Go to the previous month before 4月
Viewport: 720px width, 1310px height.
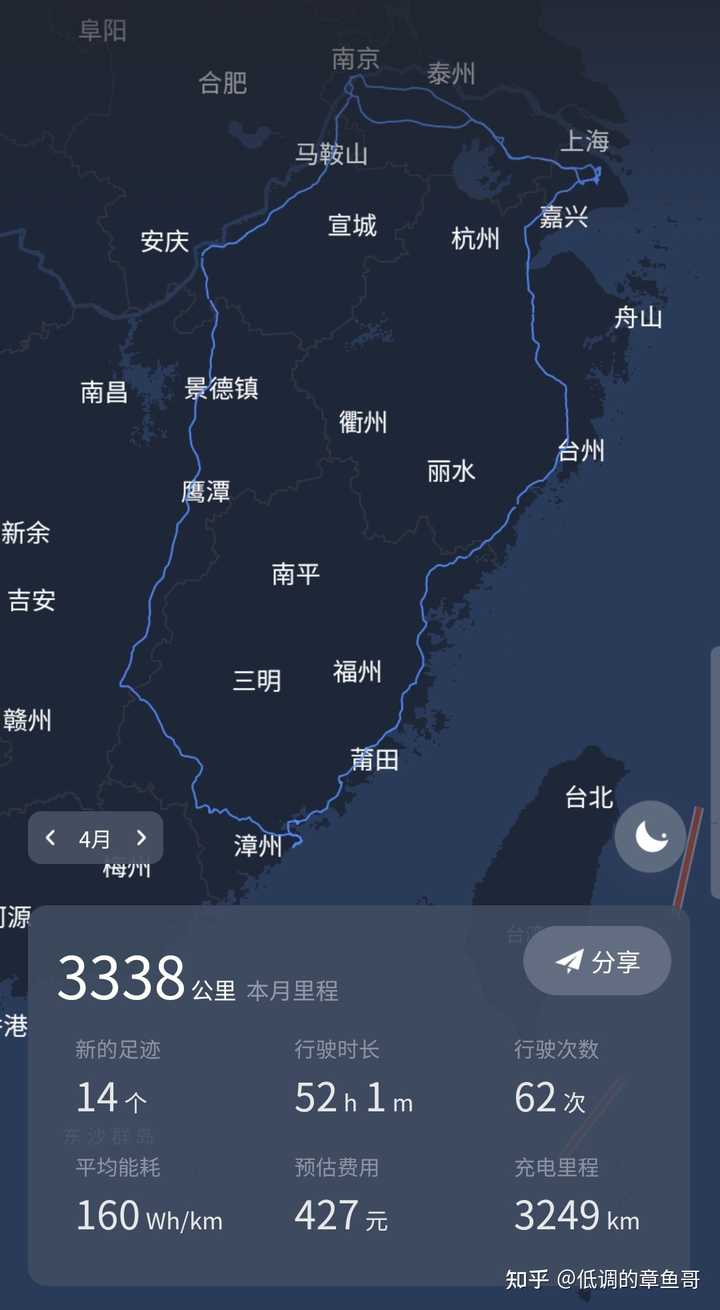pos(51,838)
